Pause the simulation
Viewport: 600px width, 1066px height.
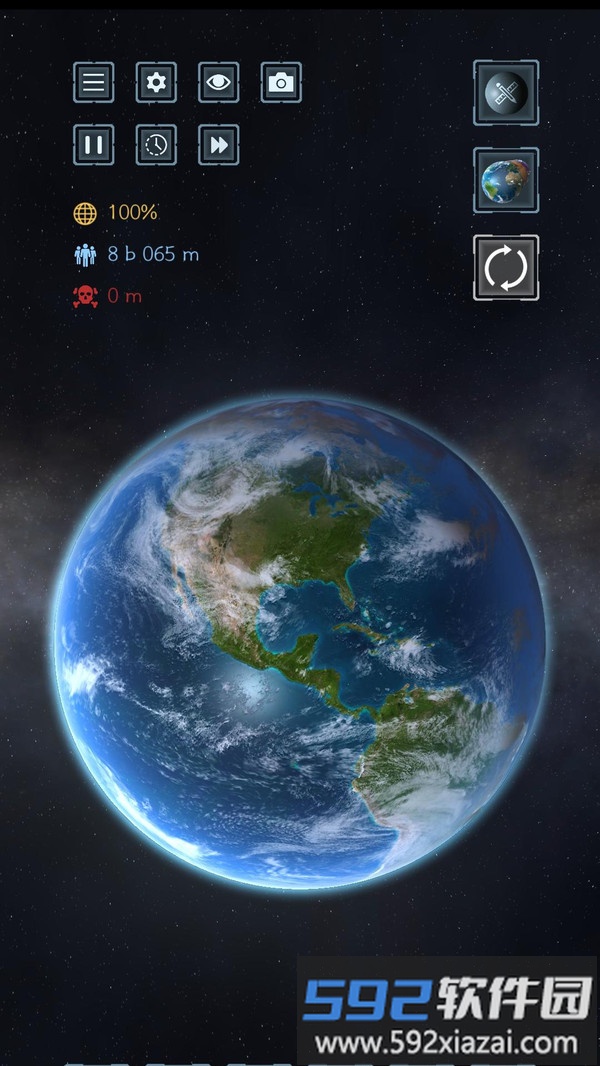pos(94,145)
